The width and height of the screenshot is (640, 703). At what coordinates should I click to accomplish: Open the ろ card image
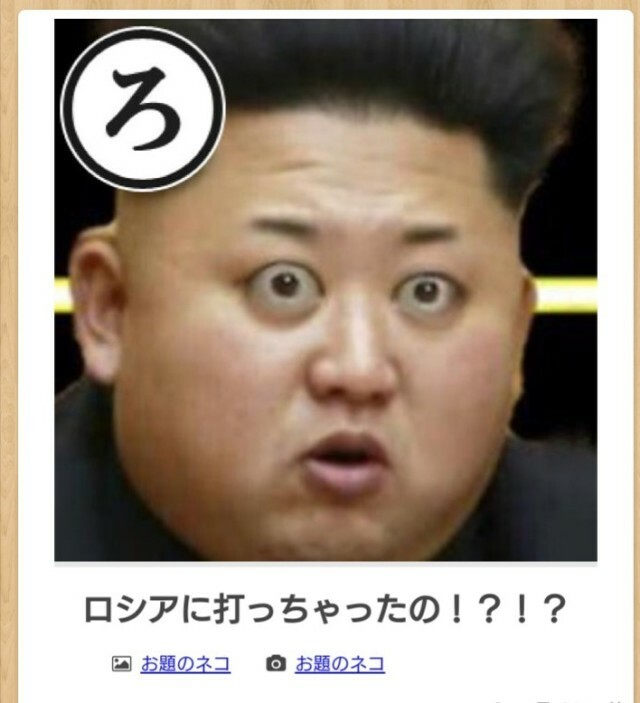(x=325, y=290)
